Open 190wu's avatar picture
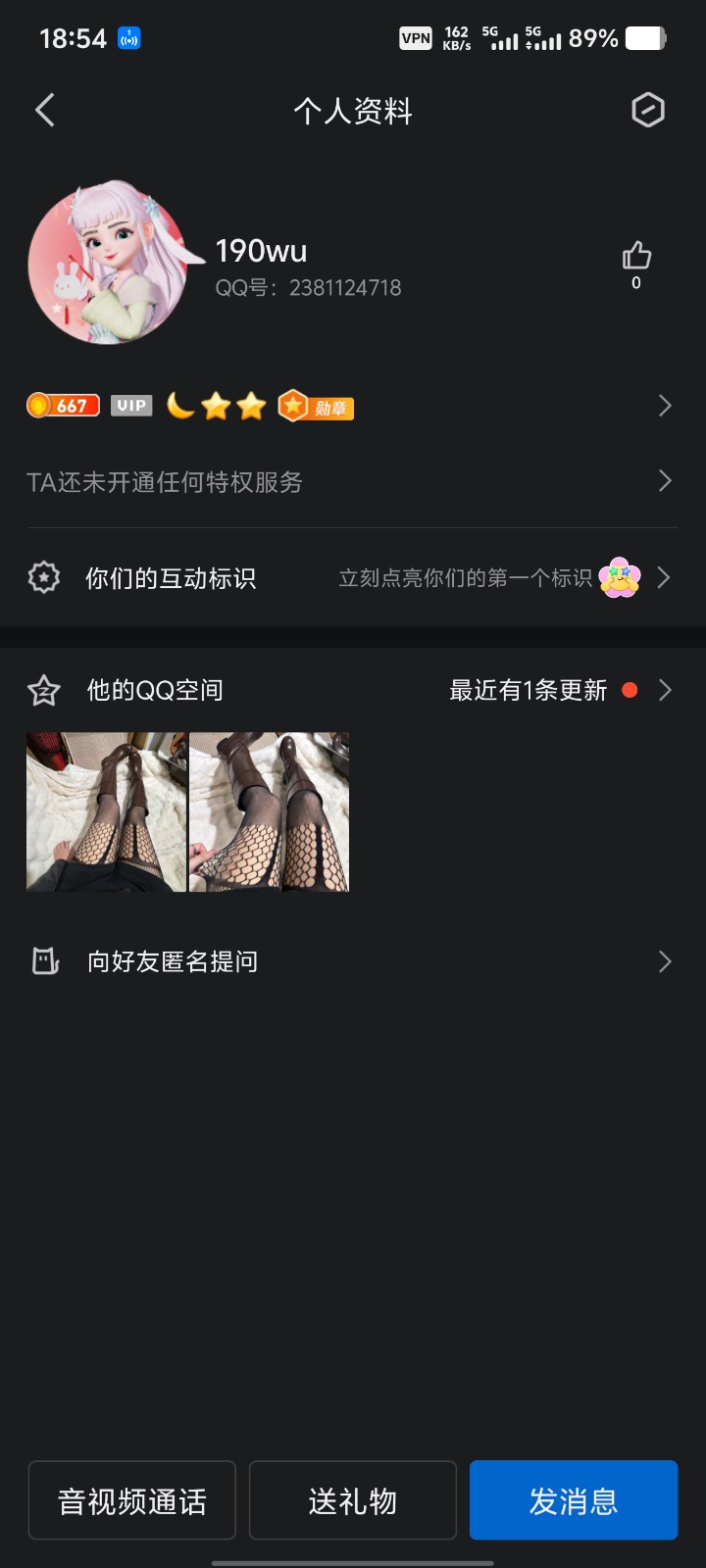 pos(108,263)
